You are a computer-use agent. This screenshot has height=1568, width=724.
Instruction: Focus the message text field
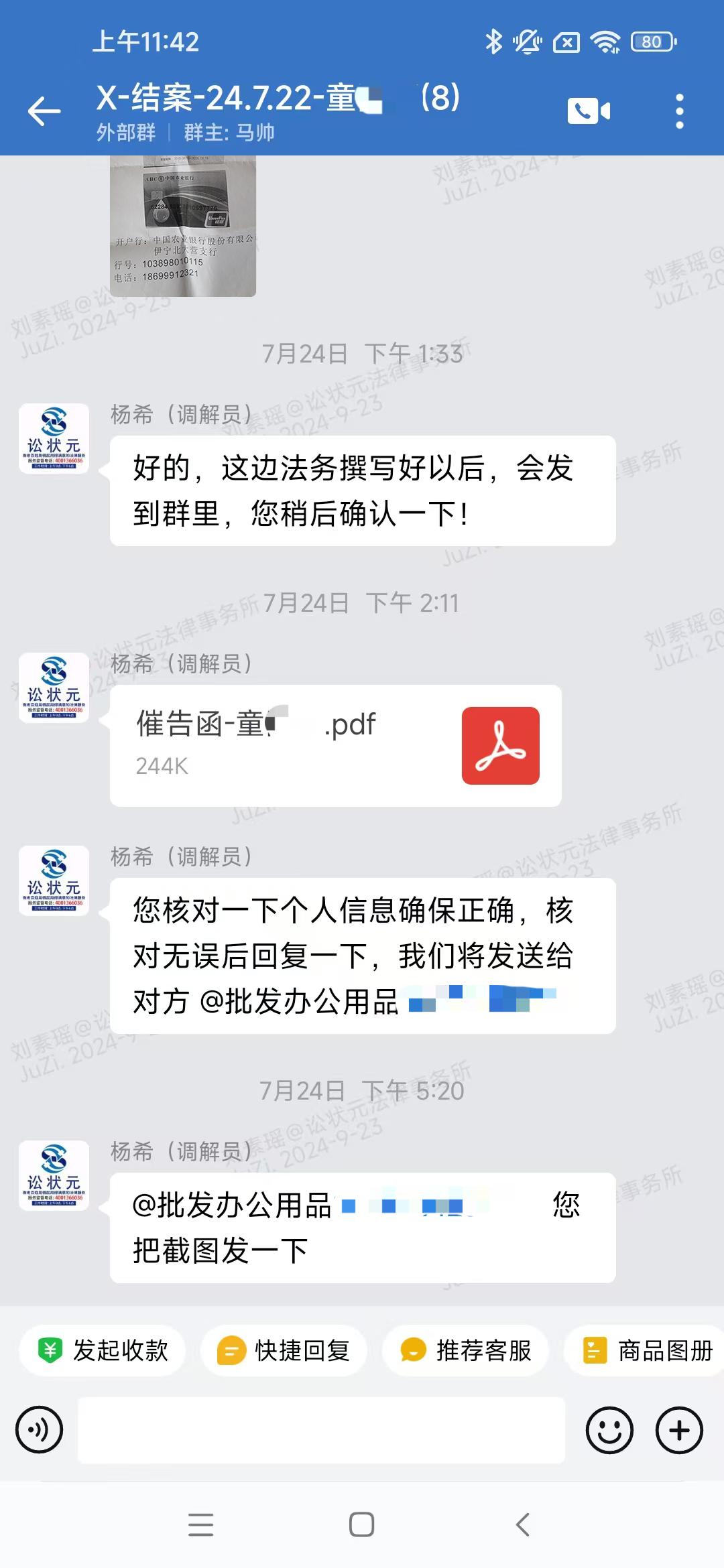(322, 1430)
